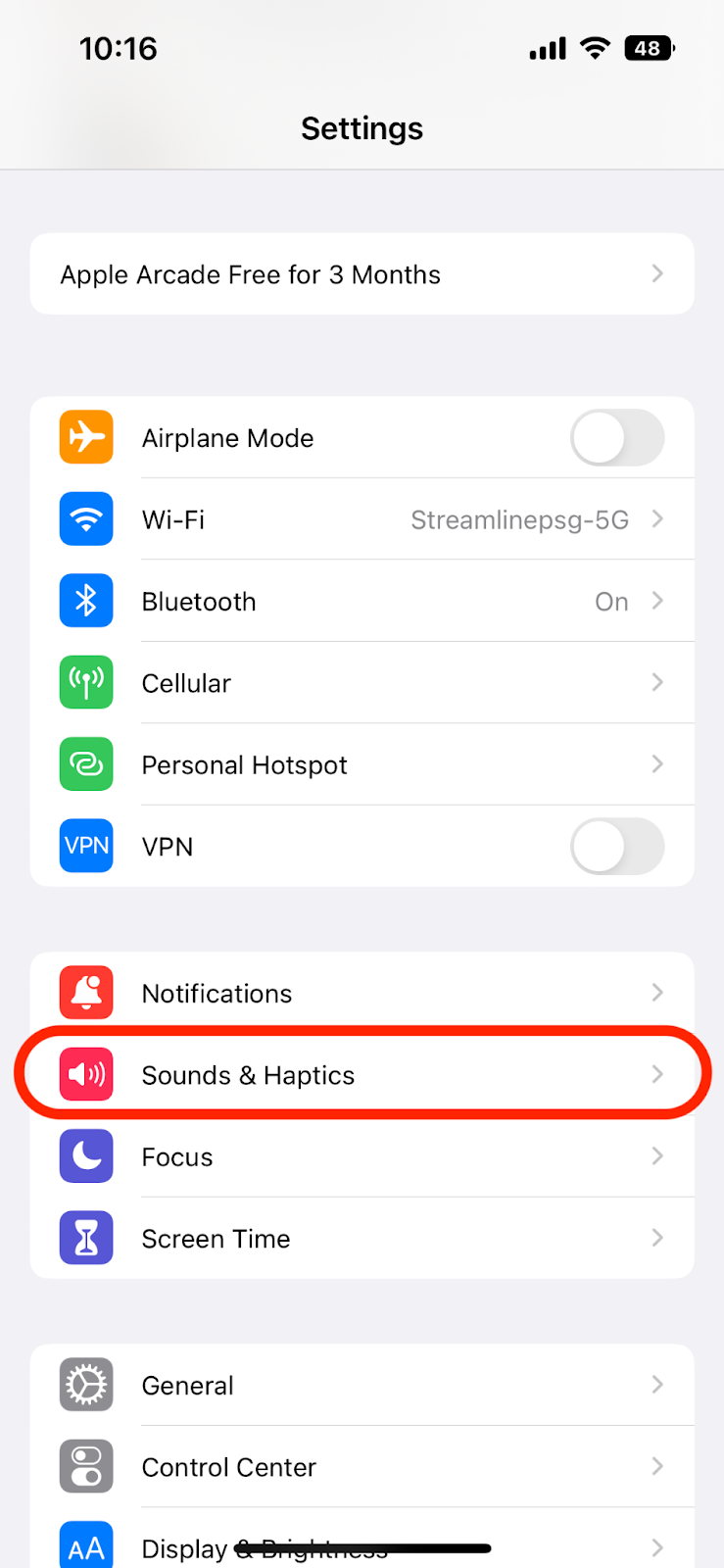The height and width of the screenshot is (1568, 724).
Task: Toggle Airplane Mode switch
Action: click(616, 438)
